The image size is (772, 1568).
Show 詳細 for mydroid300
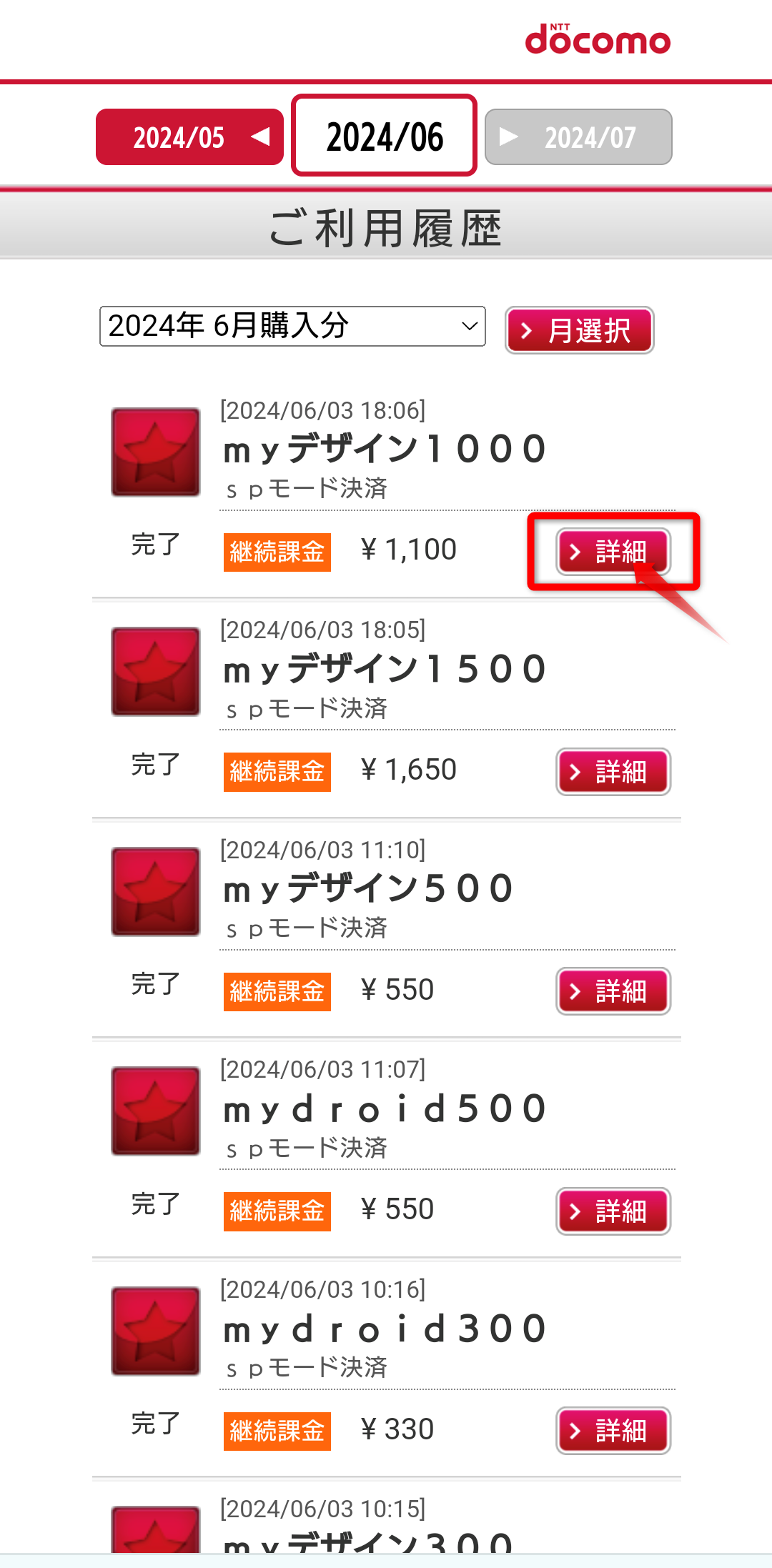613,1431
